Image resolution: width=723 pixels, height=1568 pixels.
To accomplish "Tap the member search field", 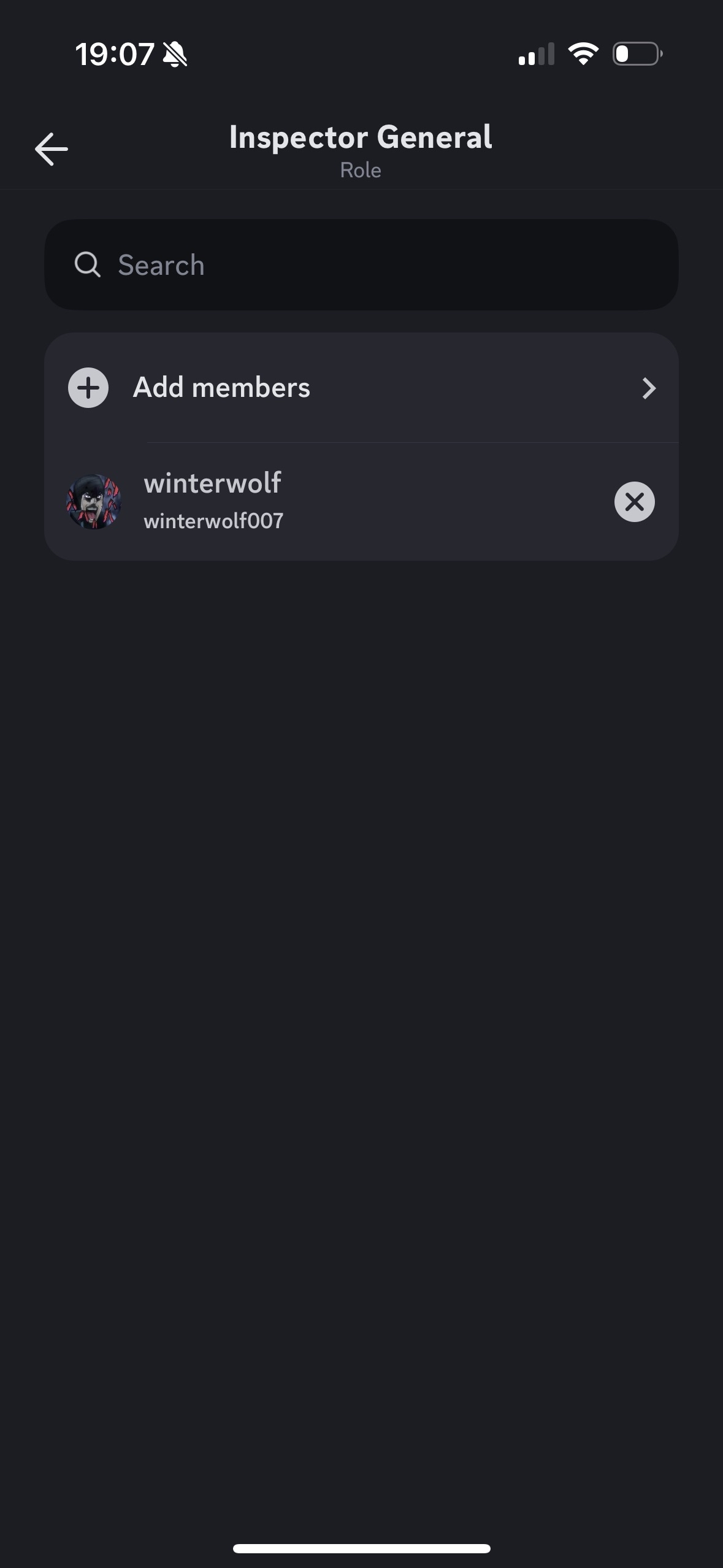I will 362,265.
